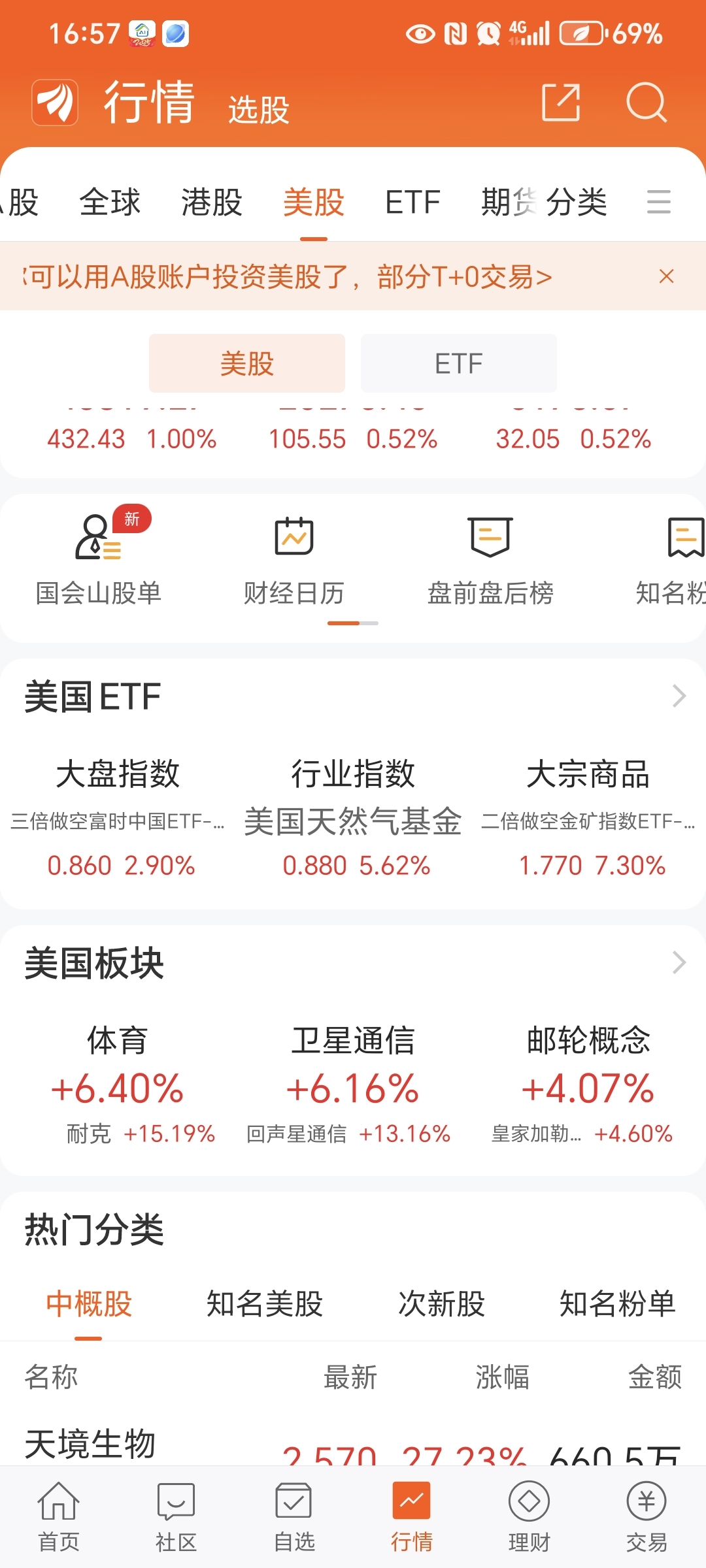Switch to 选股 in the header

pos(259,110)
